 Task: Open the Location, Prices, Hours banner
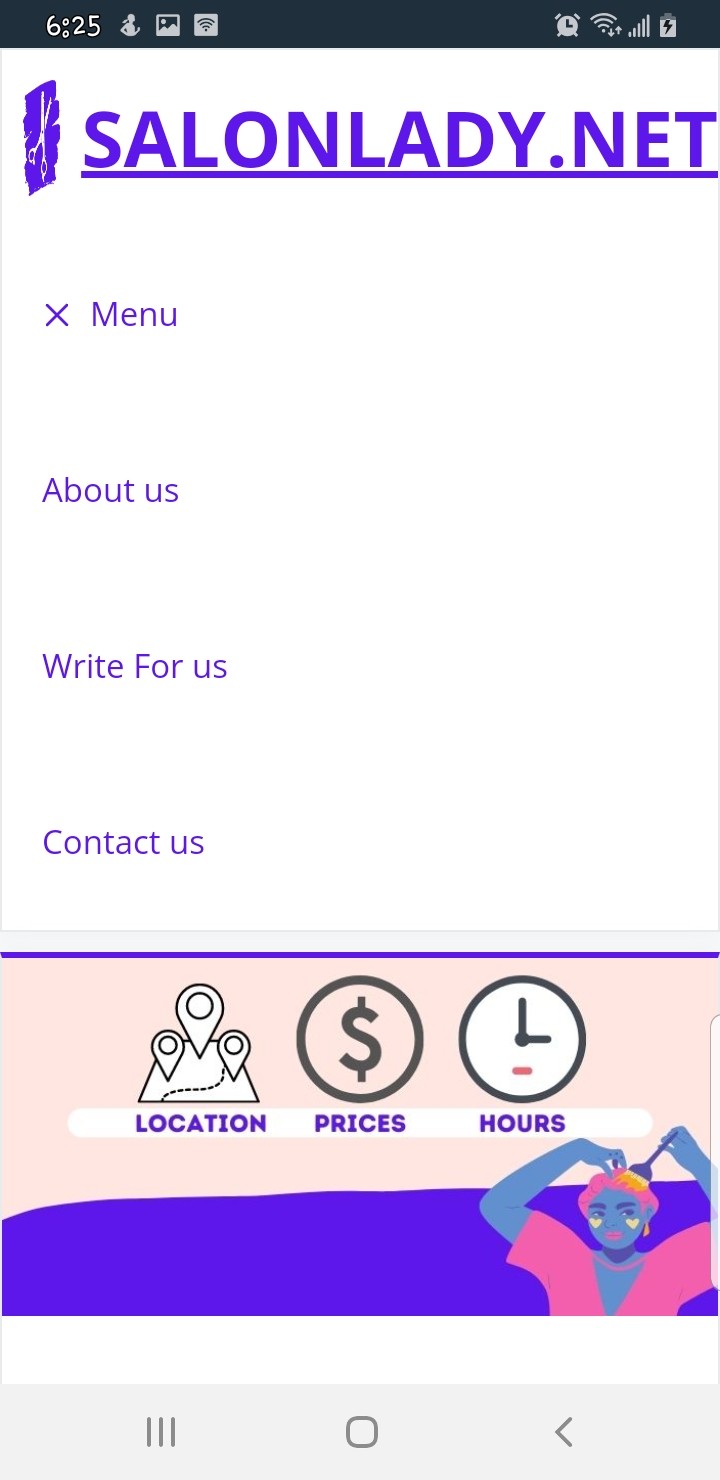pyautogui.click(x=360, y=1135)
